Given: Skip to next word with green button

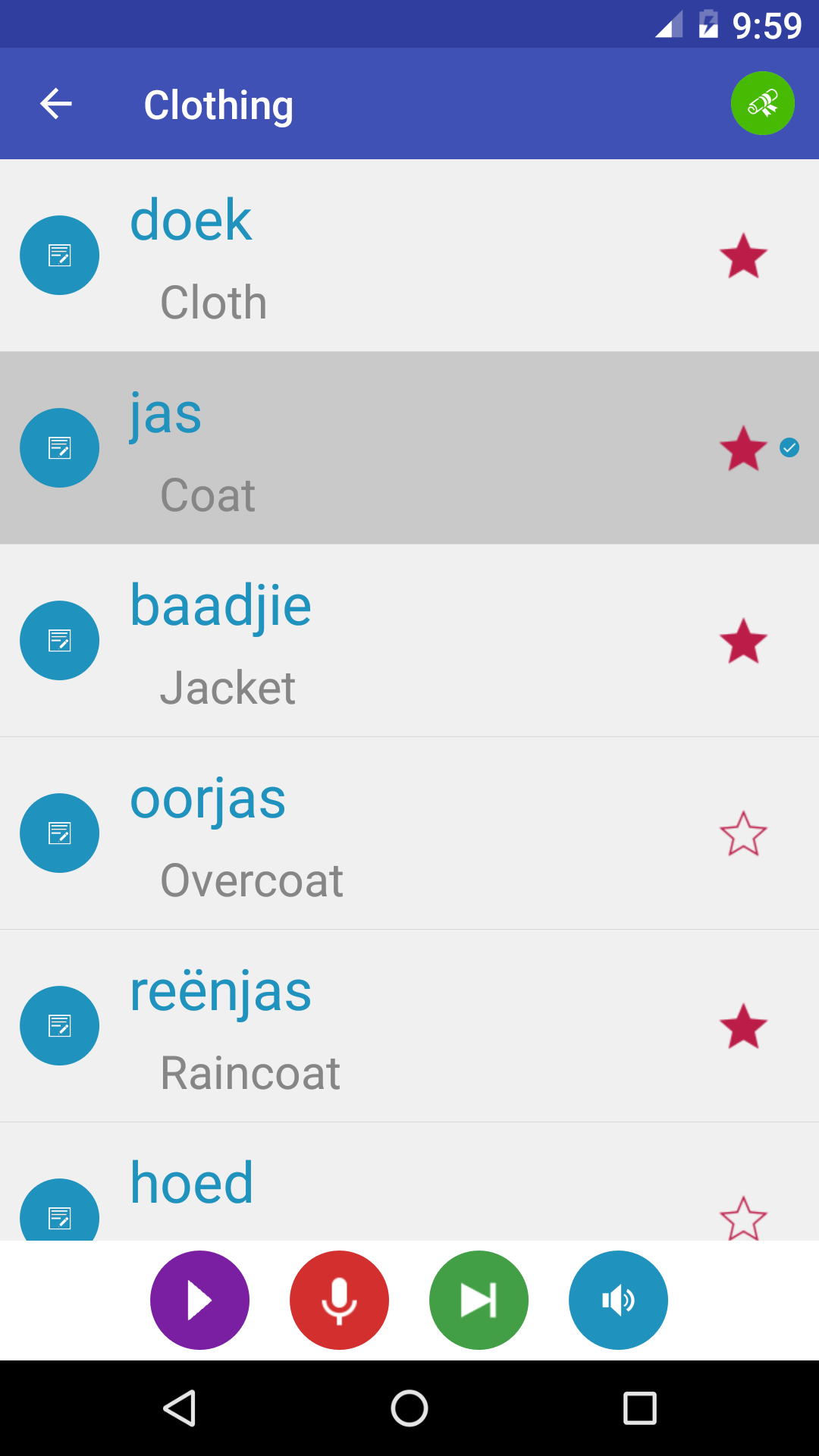Looking at the screenshot, I should click(479, 1300).
